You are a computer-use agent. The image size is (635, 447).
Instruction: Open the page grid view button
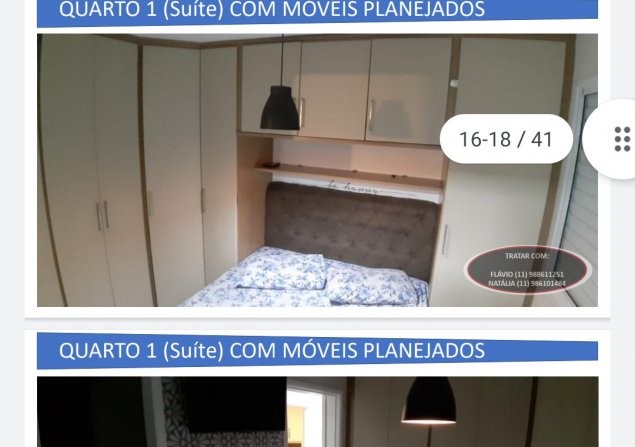(x=620, y=139)
